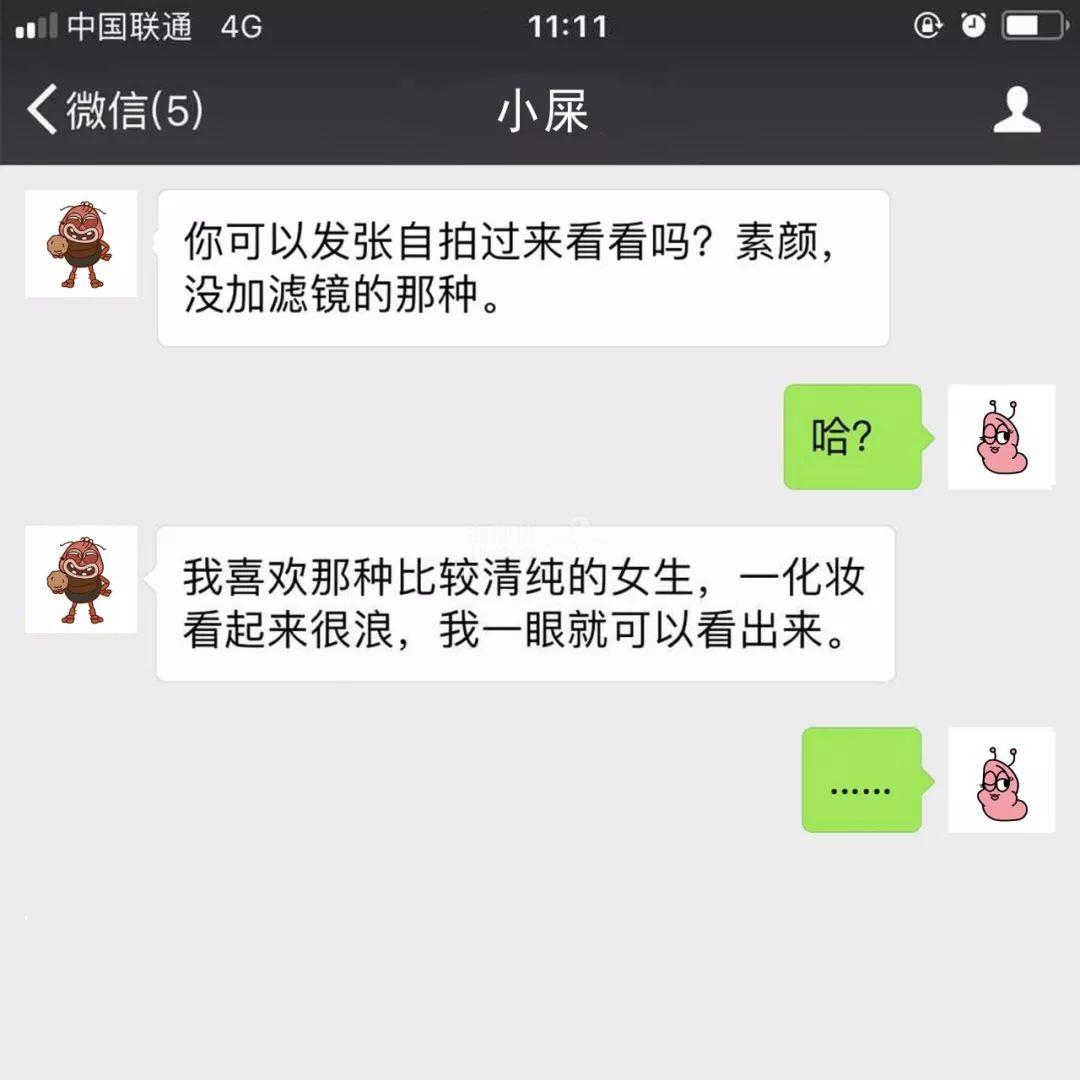Tap the pink avatar next to 哈?
The image size is (1080, 1080).
click(x=1001, y=437)
